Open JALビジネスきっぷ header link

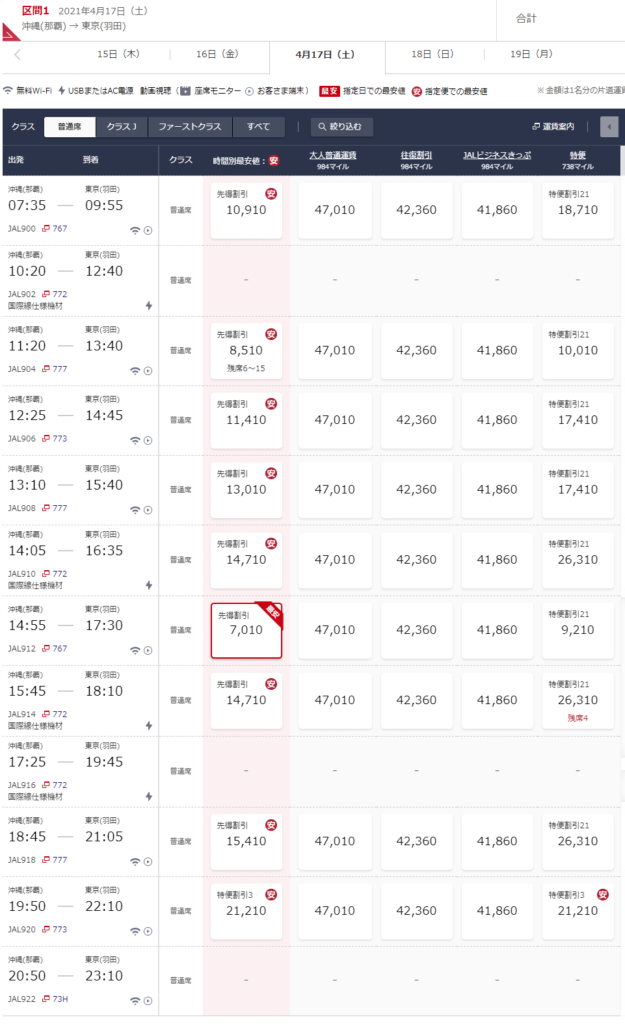tap(497, 156)
